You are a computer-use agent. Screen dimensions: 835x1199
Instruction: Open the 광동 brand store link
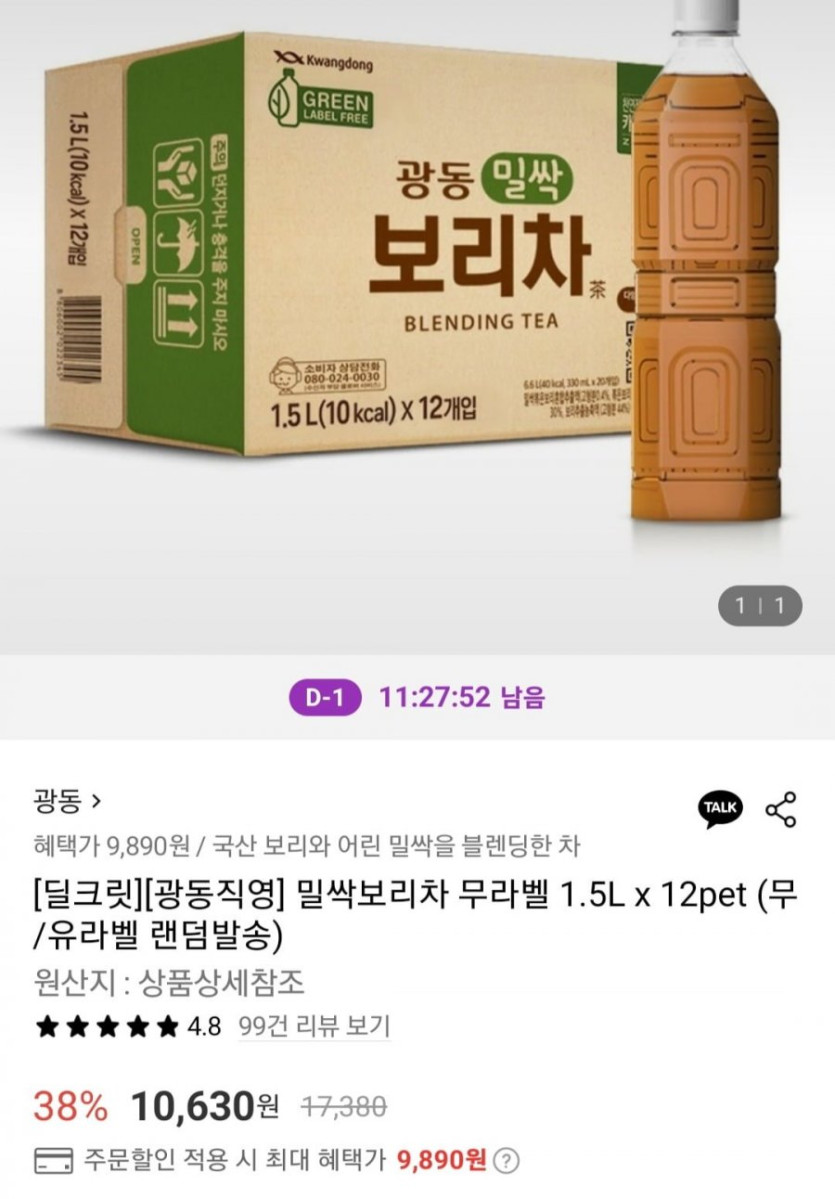click(x=68, y=801)
